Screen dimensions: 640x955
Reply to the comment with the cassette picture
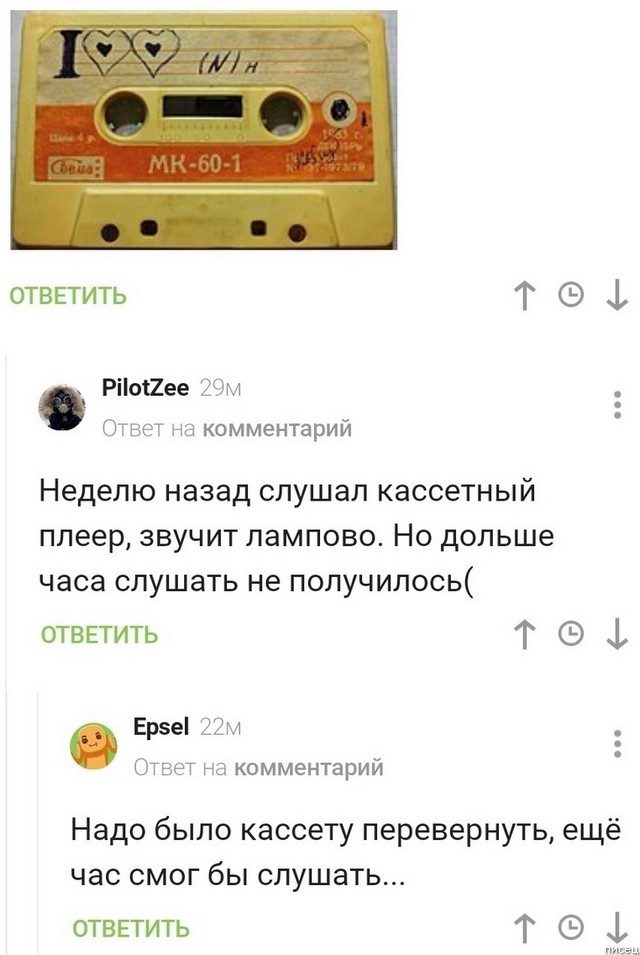pyautogui.click(x=68, y=295)
